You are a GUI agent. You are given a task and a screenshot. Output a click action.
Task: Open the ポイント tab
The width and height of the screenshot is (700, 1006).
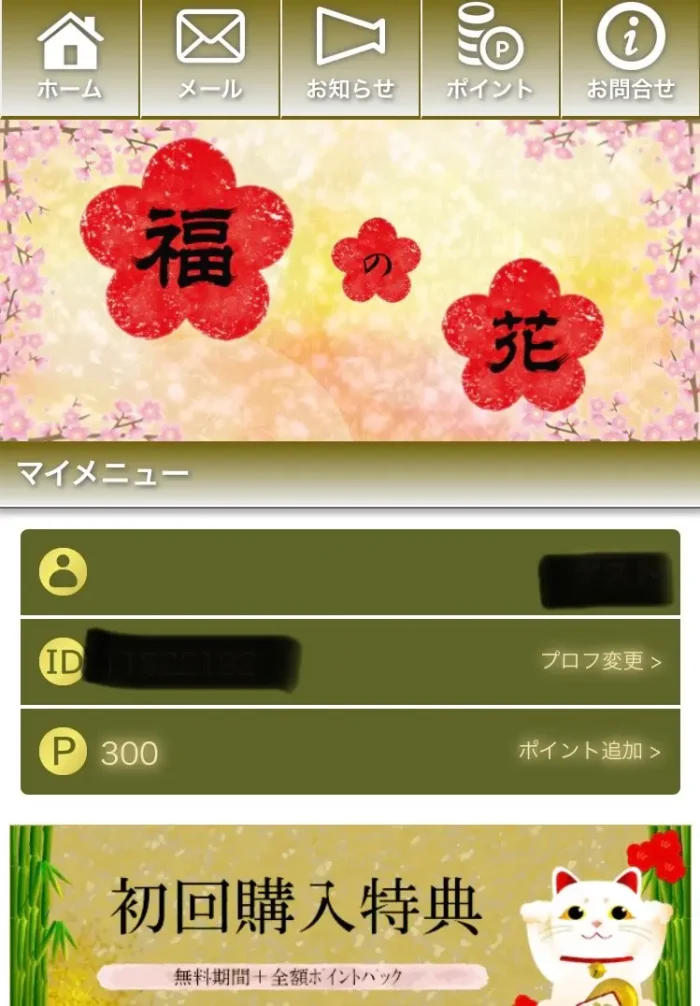pos(490,57)
